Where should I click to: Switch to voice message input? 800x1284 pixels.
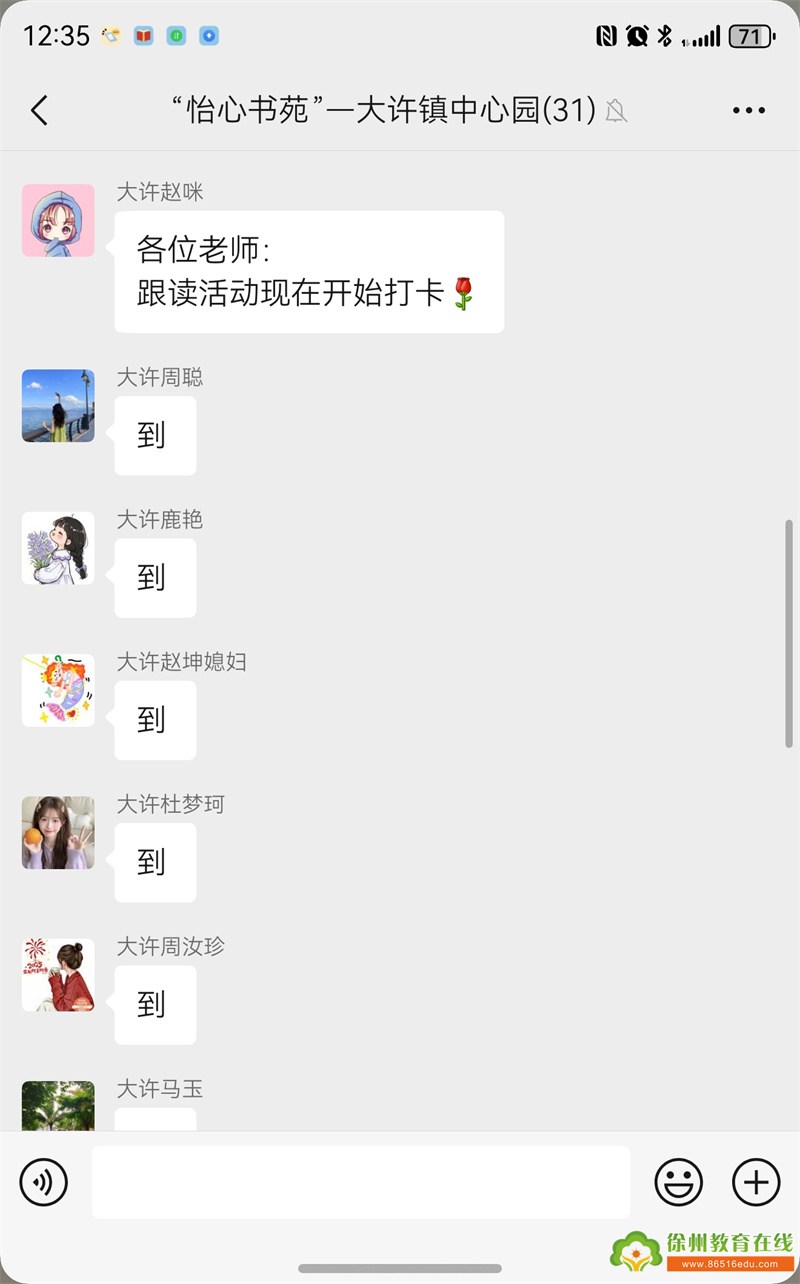(x=44, y=1183)
